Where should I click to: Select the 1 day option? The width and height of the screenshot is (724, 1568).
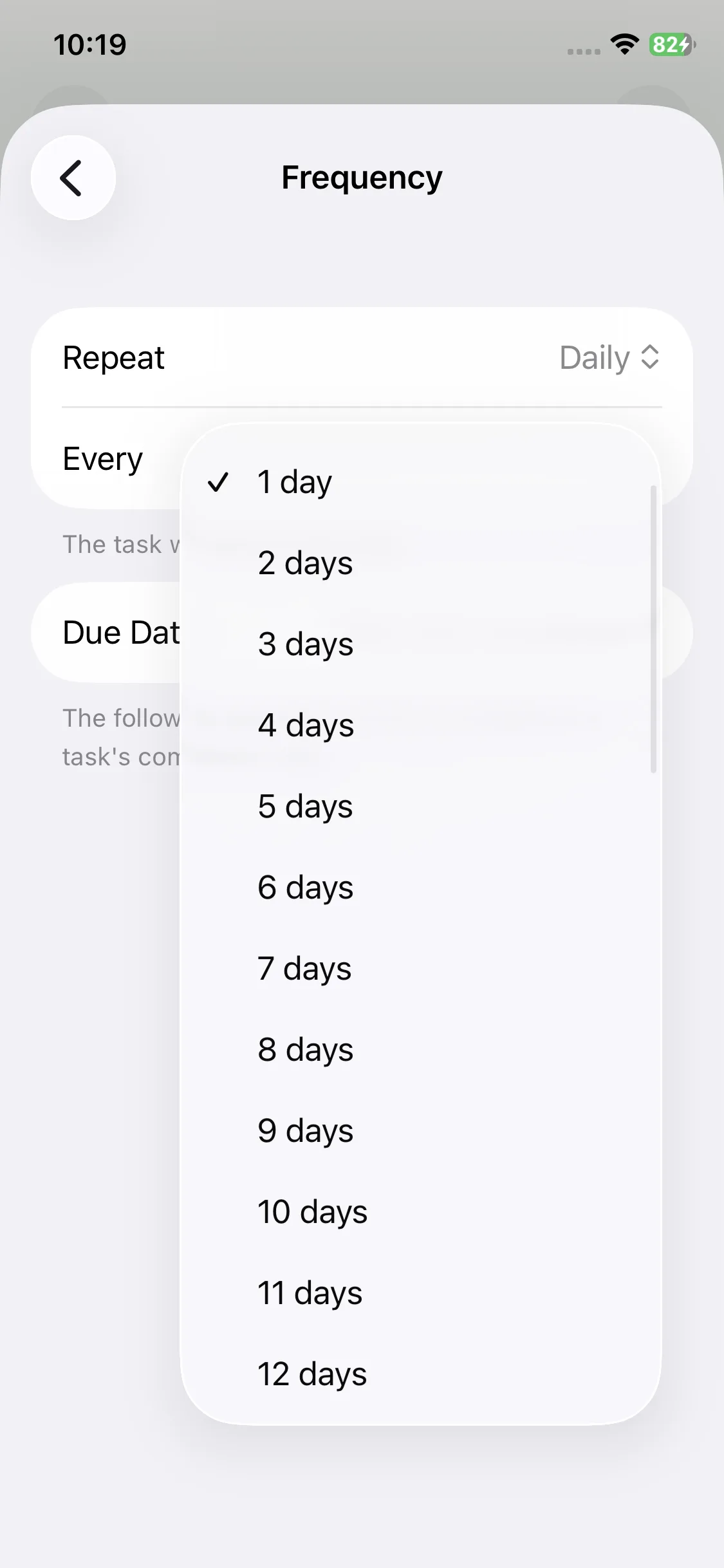click(421, 481)
